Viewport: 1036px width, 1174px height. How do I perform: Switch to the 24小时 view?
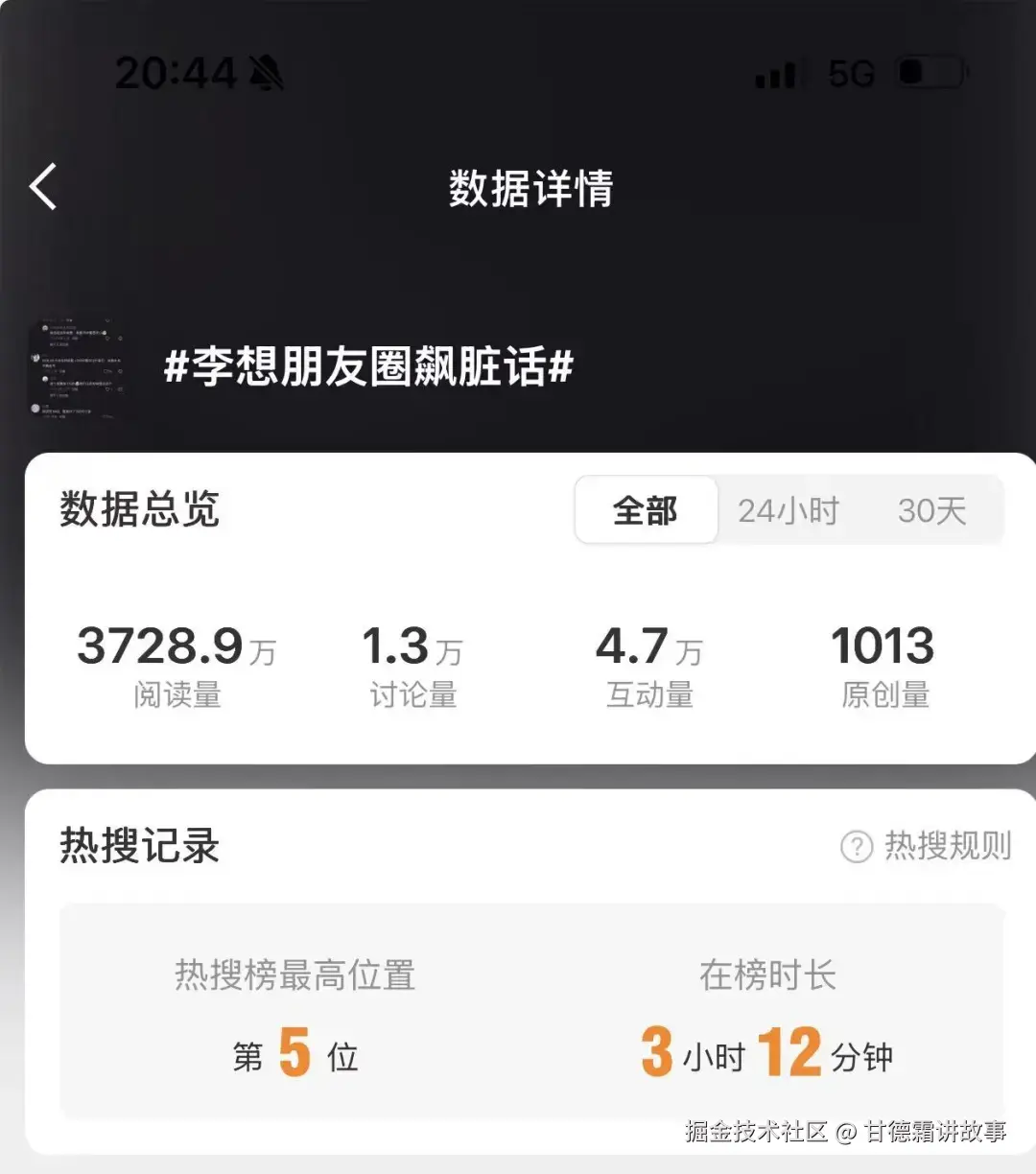(789, 511)
